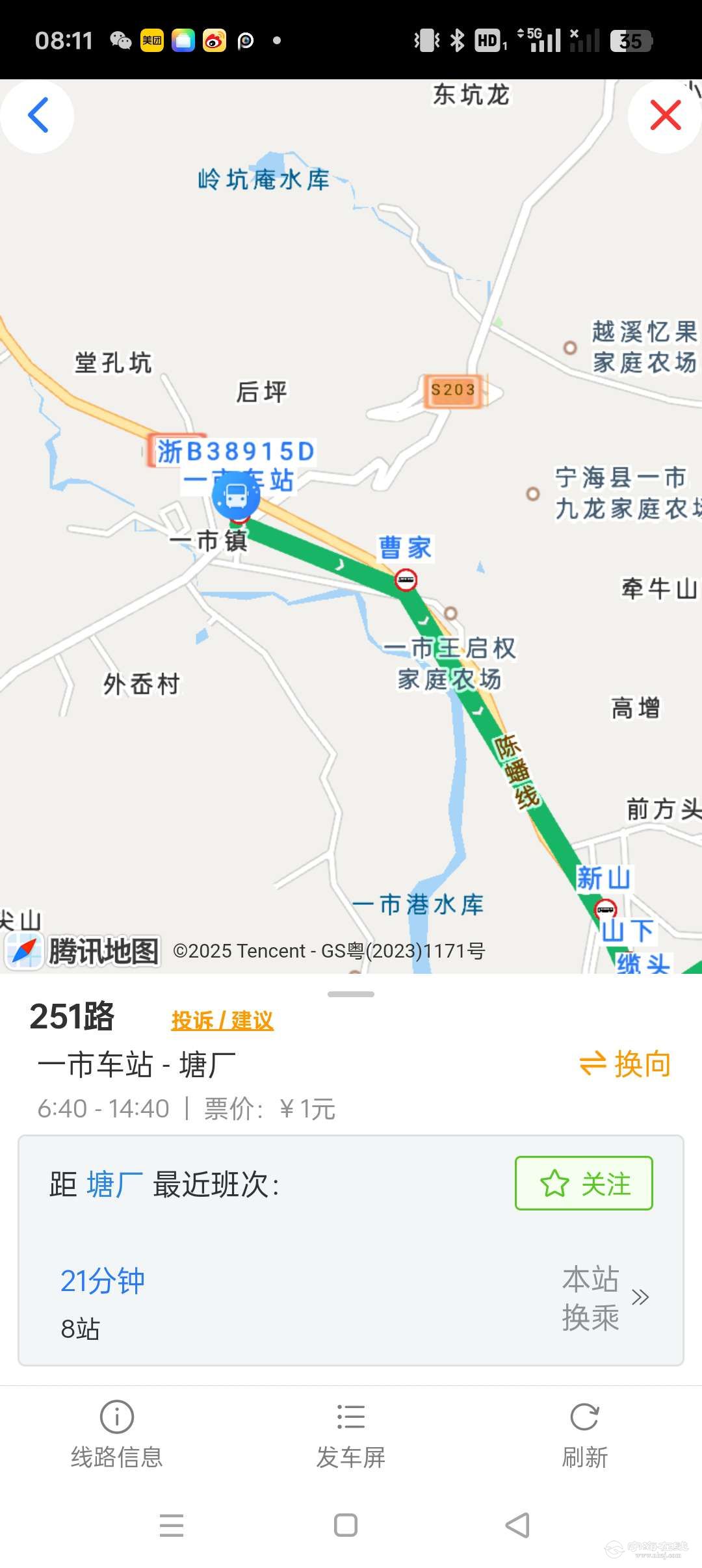Close the map with the red X
This screenshot has width=702, height=1568.
tap(665, 116)
